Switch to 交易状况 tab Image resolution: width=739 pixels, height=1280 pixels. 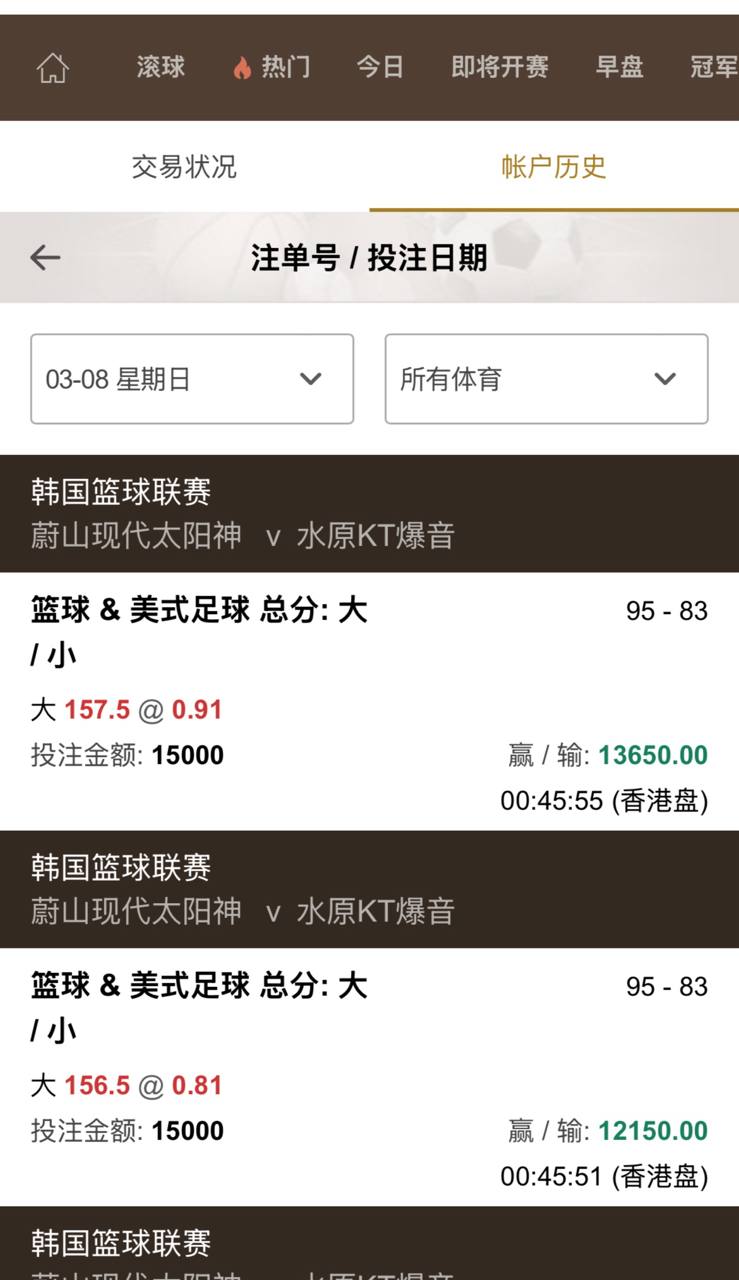(184, 166)
